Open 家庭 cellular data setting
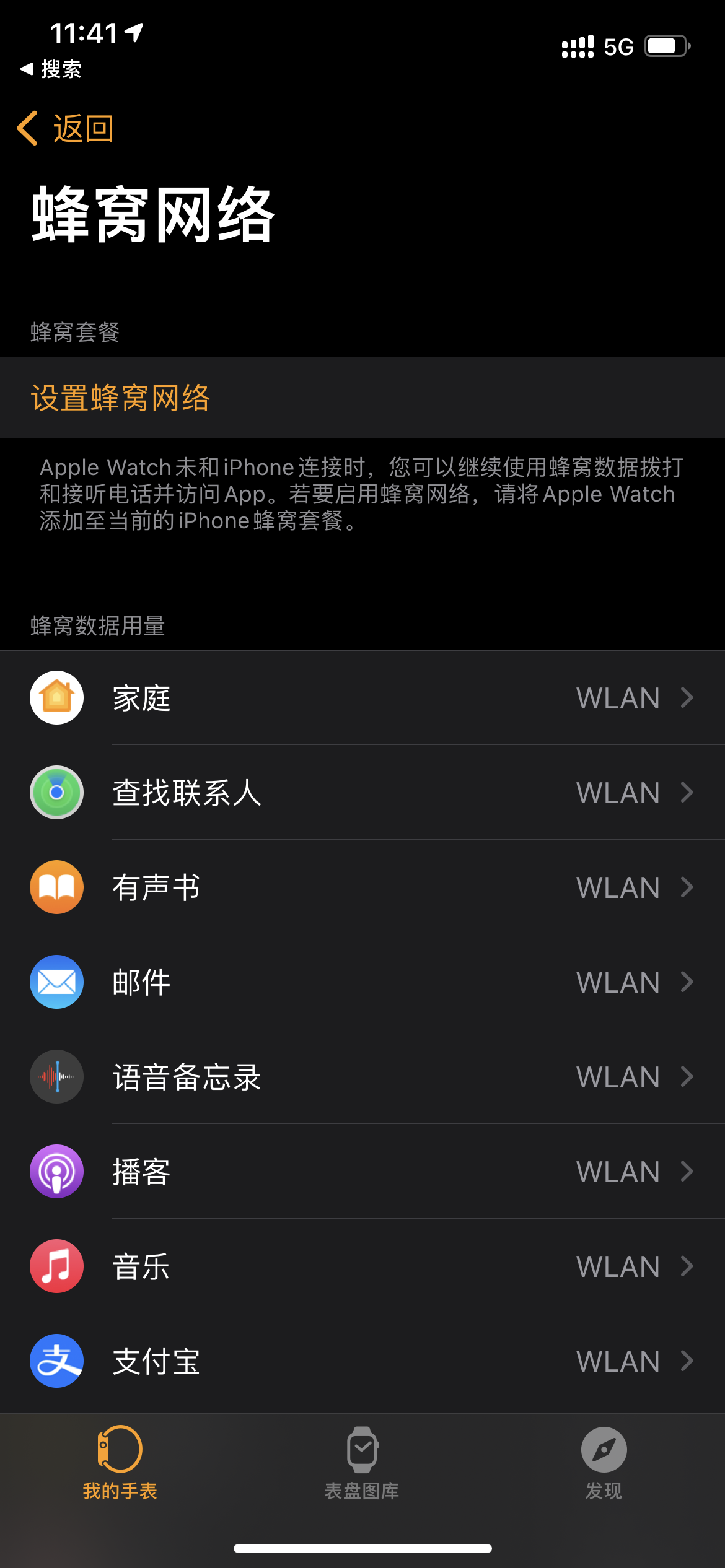This screenshot has width=725, height=1568. click(x=362, y=698)
